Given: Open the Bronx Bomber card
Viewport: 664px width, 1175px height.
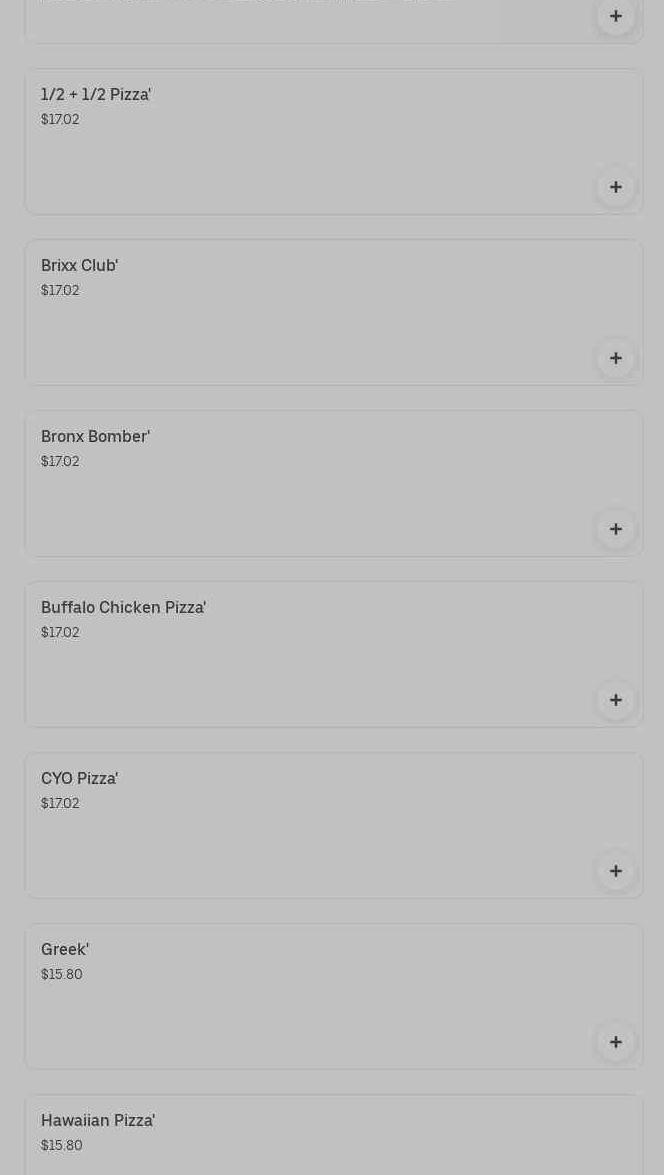Looking at the screenshot, I should [300, 482].
